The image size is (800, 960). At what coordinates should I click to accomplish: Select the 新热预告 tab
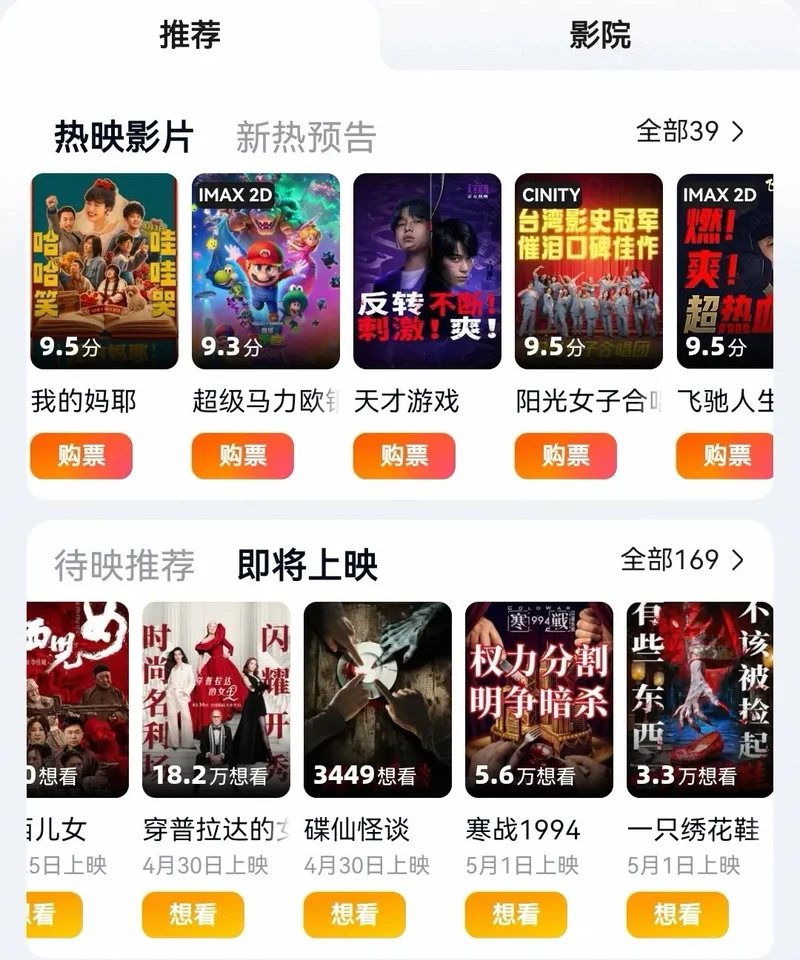(x=306, y=137)
